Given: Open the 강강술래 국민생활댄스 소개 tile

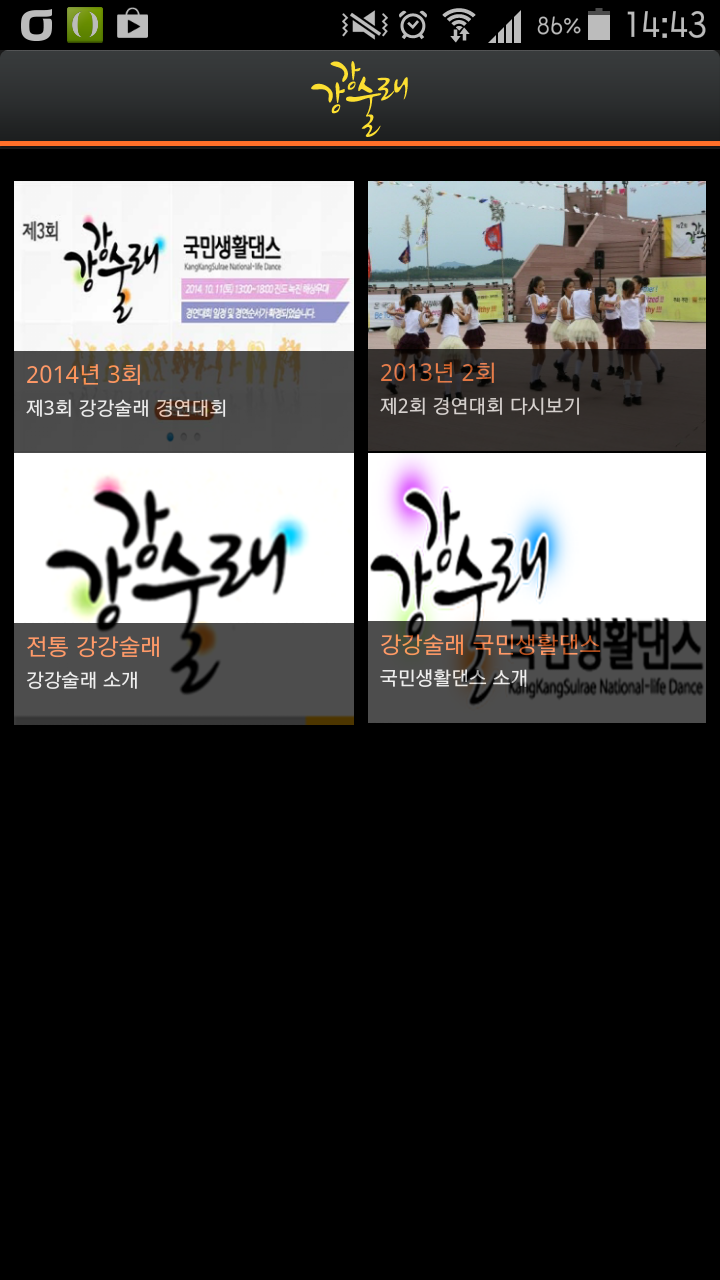Looking at the screenshot, I should (x=537, y=588).
